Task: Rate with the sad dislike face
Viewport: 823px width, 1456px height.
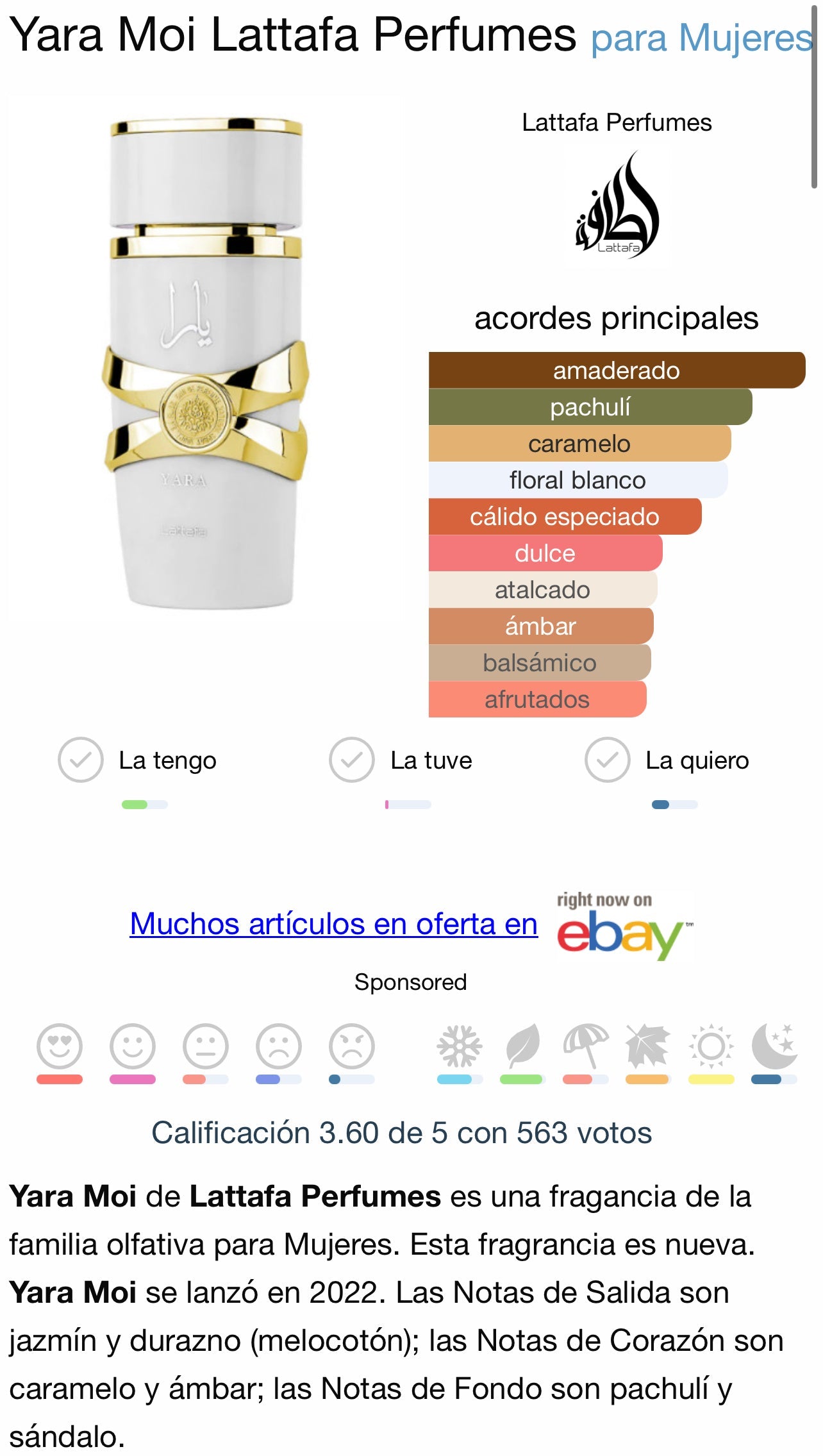Action: pyautogui.click(x=279, y=1046)
